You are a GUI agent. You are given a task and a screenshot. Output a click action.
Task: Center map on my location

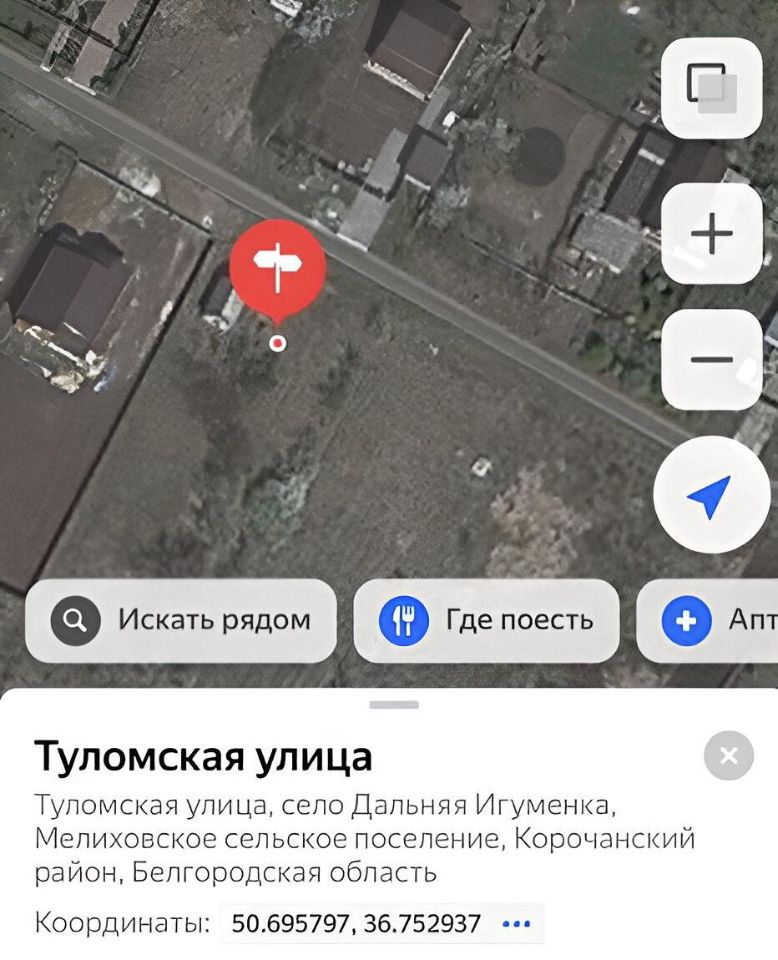pyautogui.click(x=711, y=495)
